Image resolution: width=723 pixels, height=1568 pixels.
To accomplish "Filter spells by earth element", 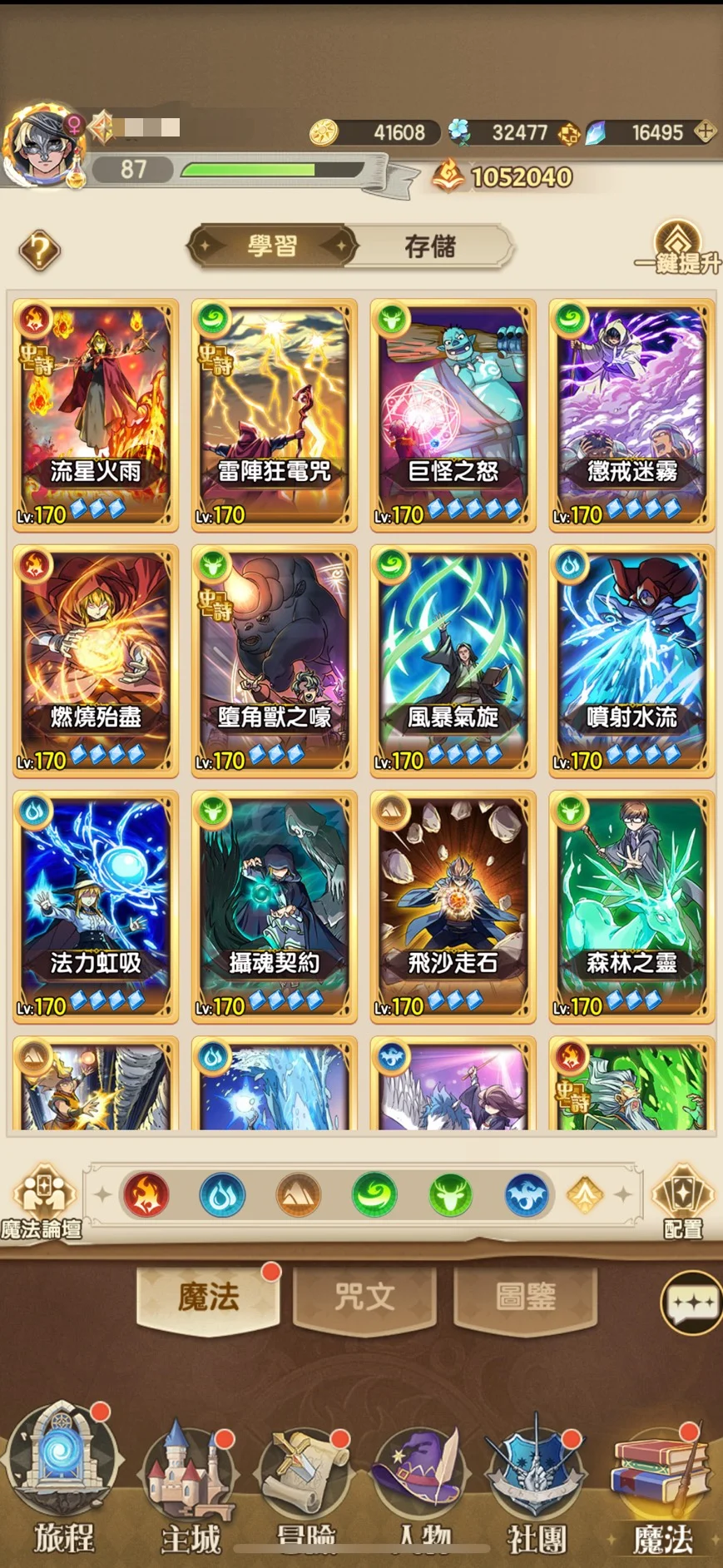I will tap(299, 1195).
